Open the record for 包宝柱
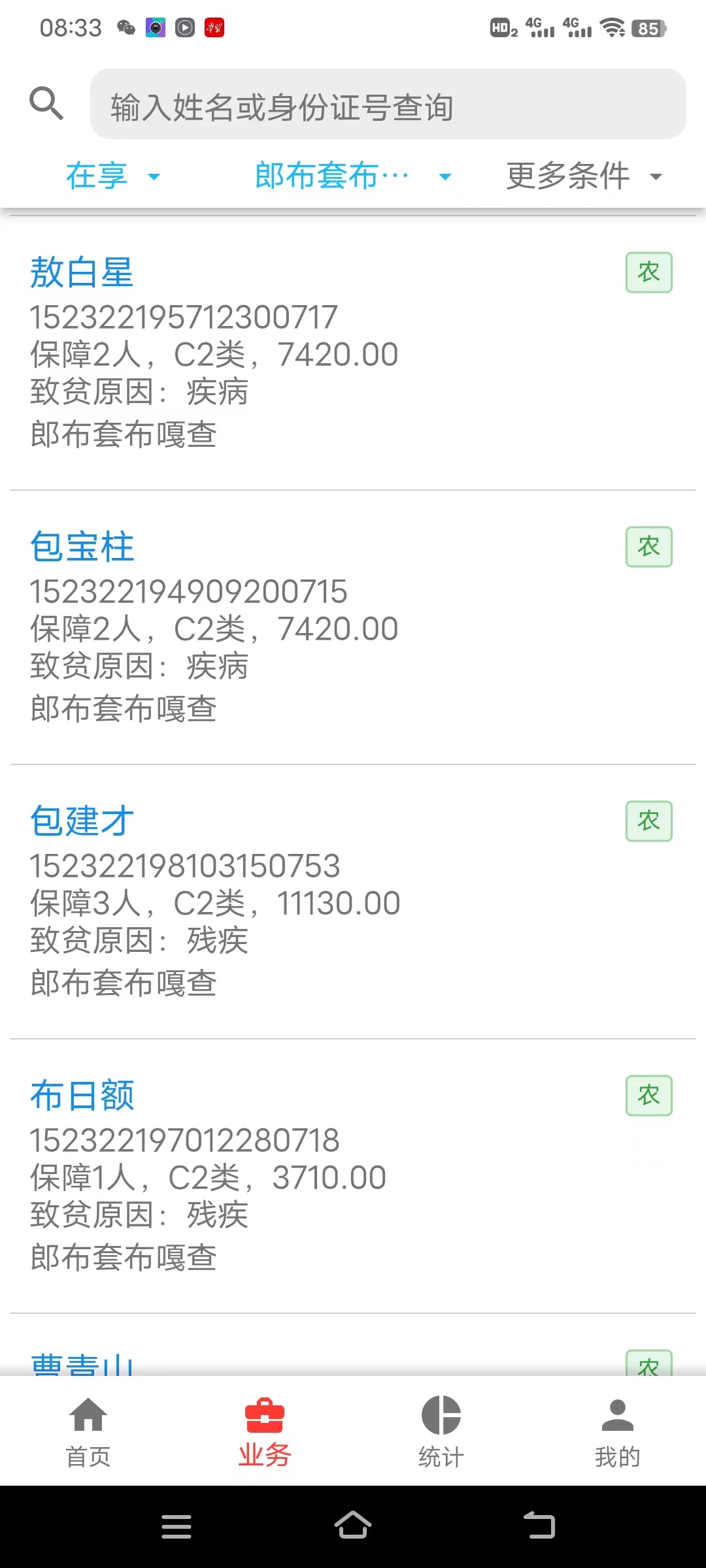The height and width of the screenshot is (1568, 706). 353,627
